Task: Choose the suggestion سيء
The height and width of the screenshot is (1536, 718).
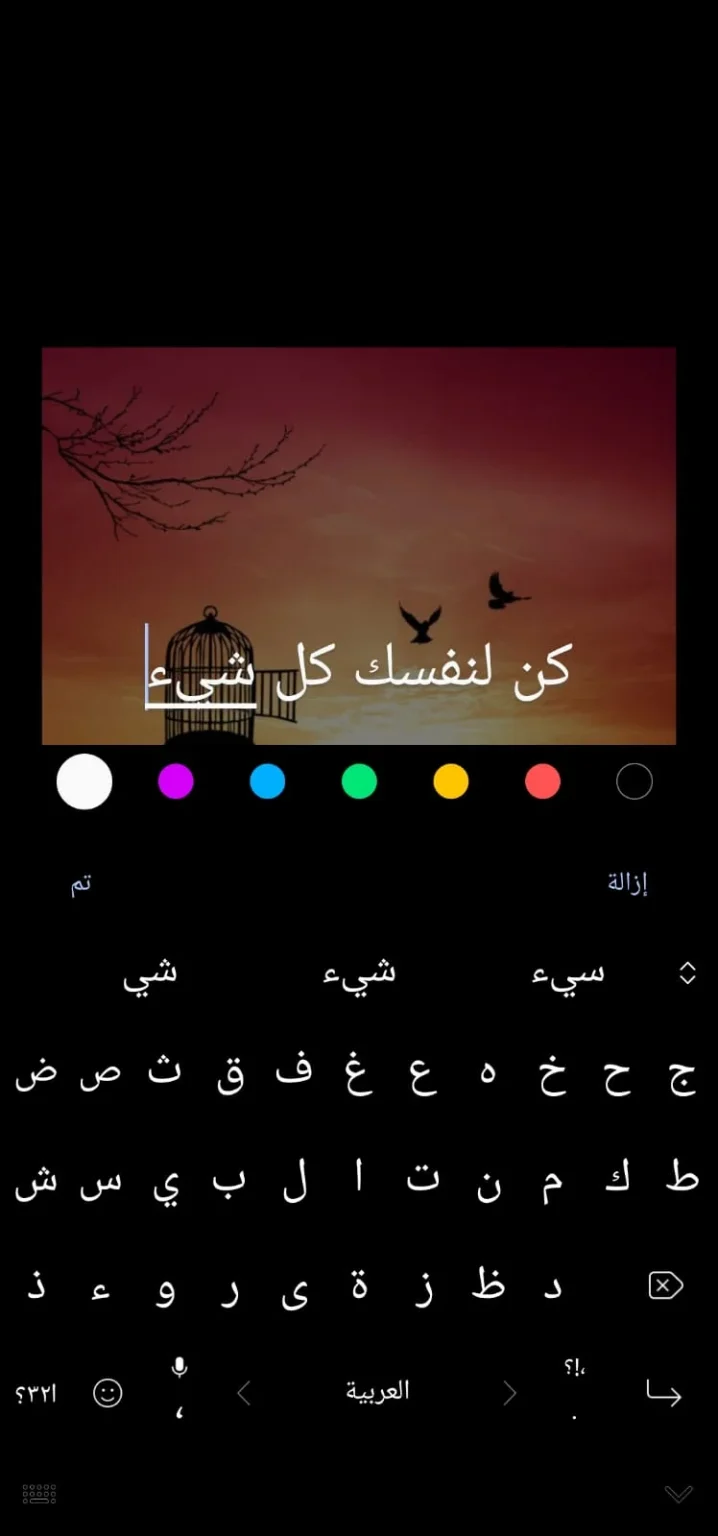Action: click(x=569, y=974)
